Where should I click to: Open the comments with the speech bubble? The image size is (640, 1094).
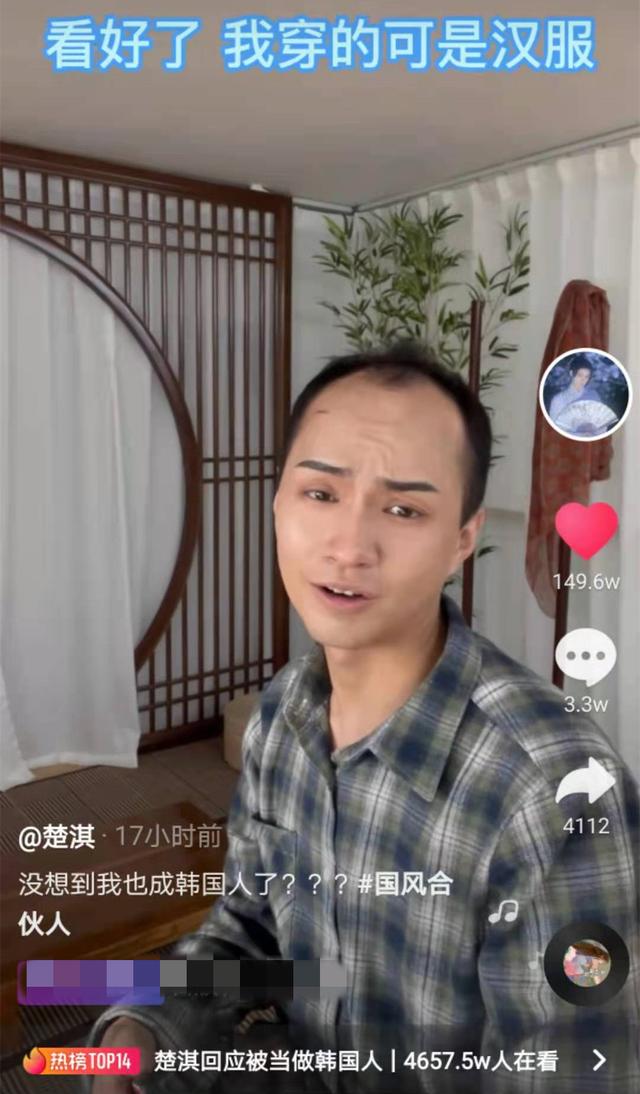tap(586, 657)
